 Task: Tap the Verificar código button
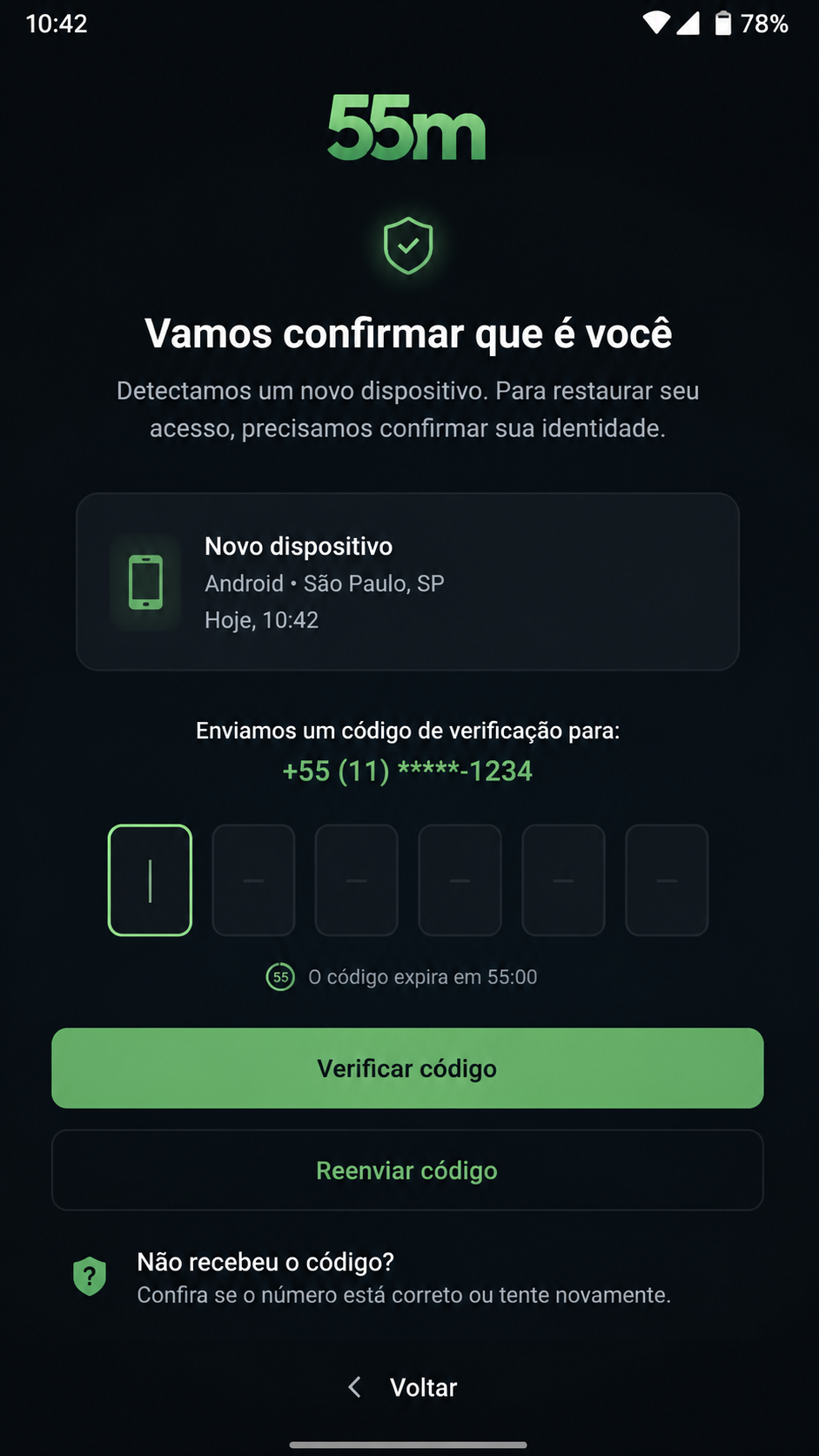coord(407,1068)
